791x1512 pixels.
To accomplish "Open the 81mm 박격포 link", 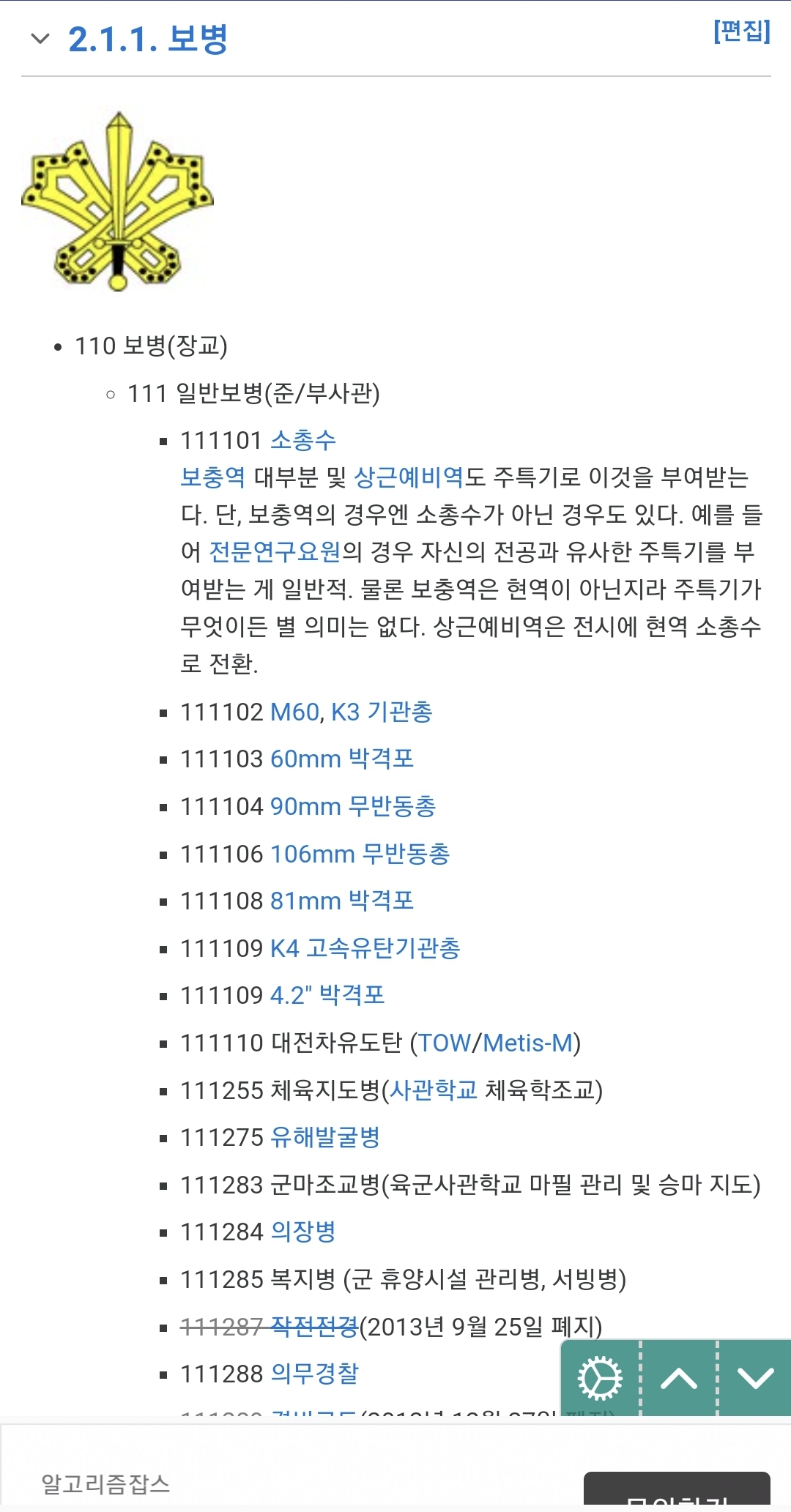I will pyautogui.click(x=342, y=901).
